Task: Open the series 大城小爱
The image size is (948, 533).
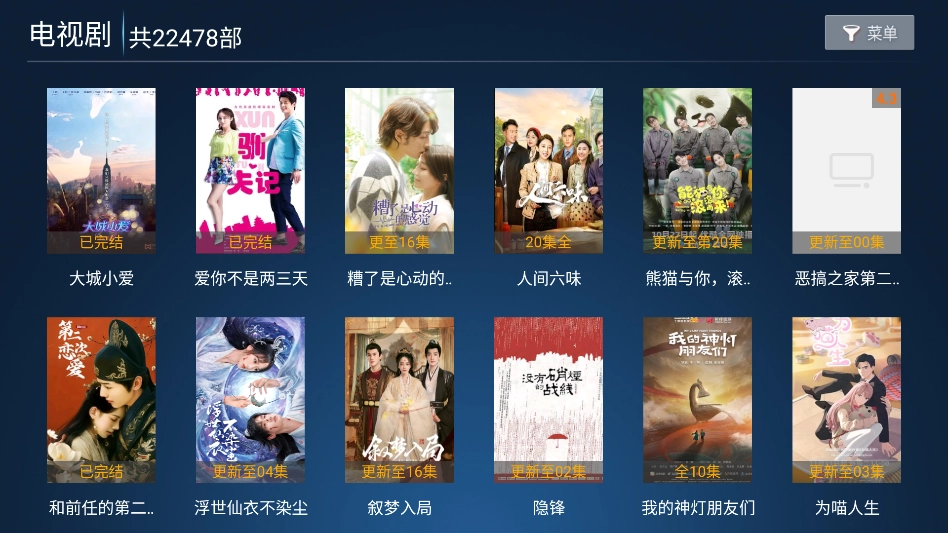Action: click(x=101, y=171)
